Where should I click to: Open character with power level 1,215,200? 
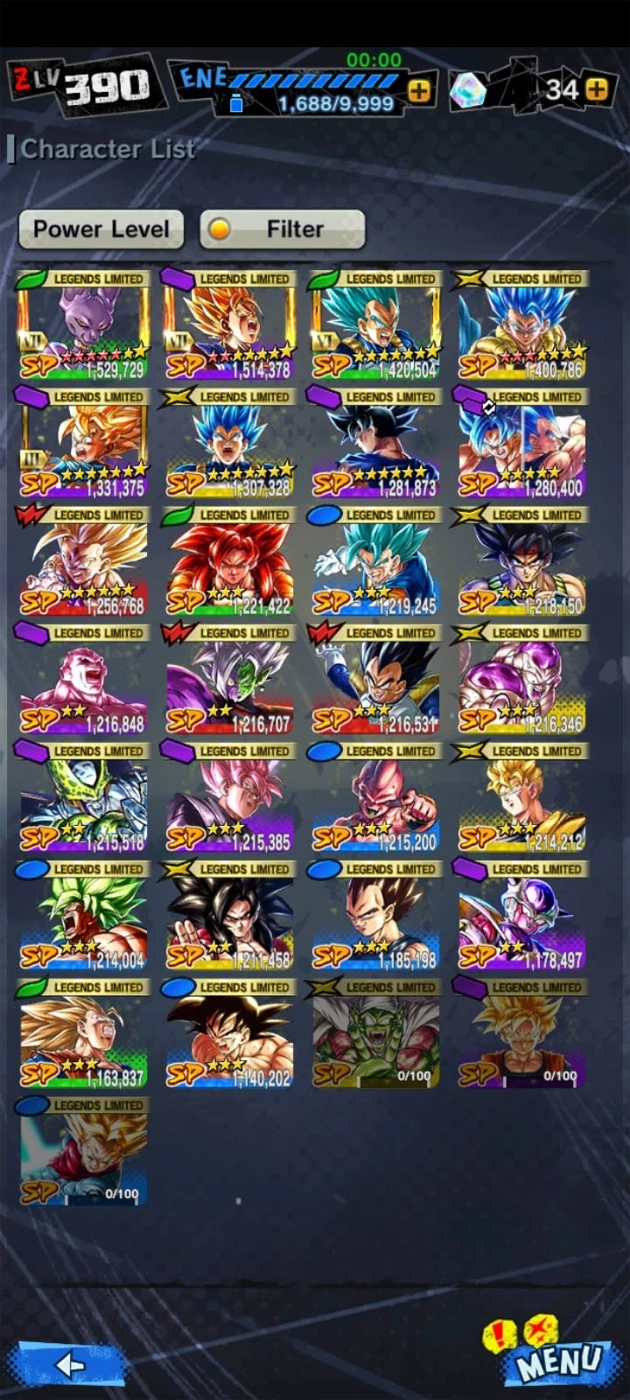click(x=376, y=797)
